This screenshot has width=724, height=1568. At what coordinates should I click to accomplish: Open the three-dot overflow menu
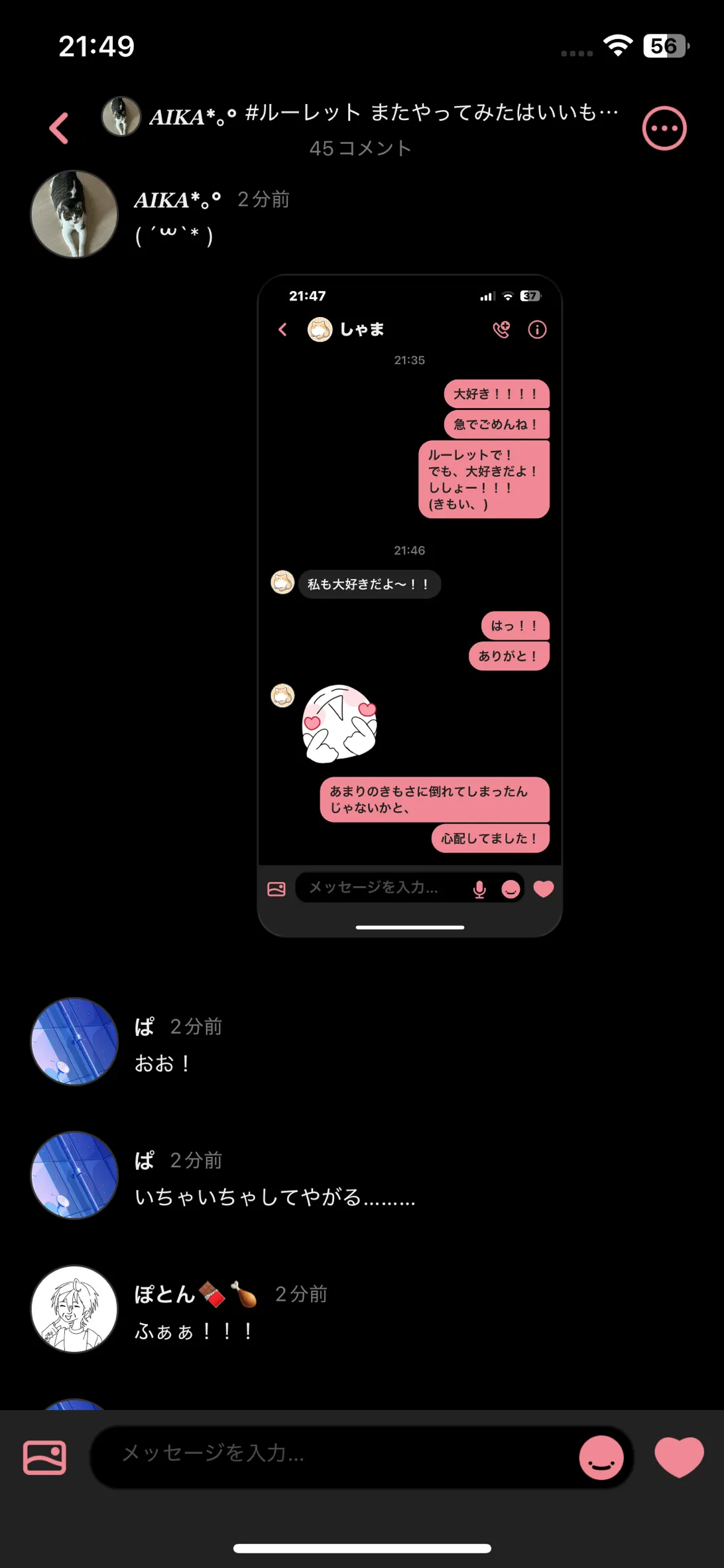pos(664,128)
